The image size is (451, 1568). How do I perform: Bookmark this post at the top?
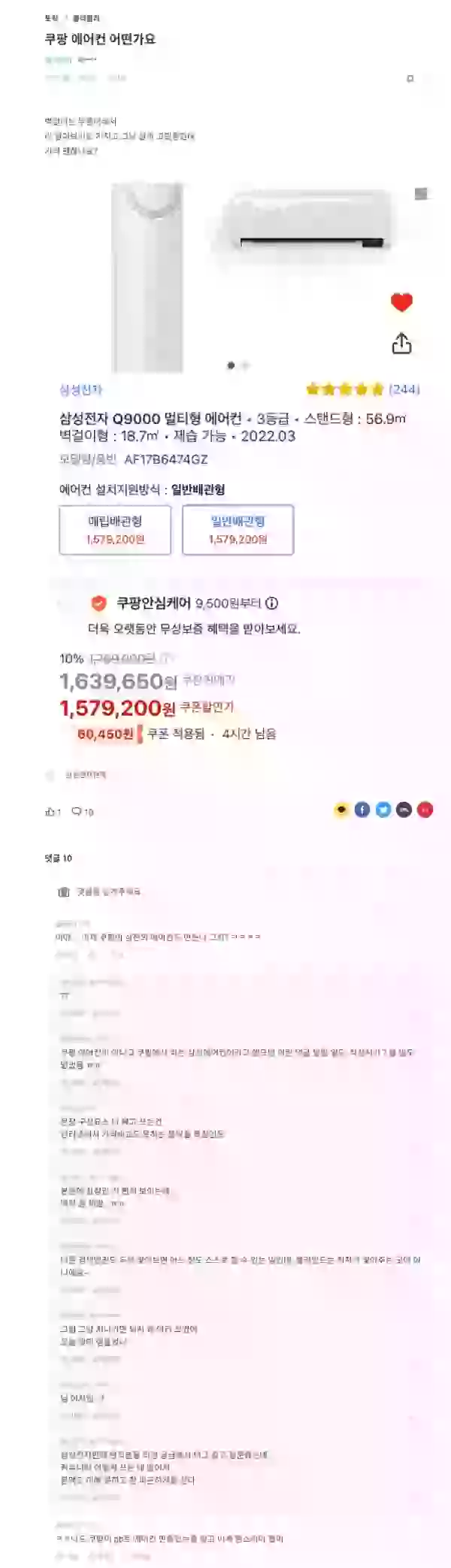point(410,78)
